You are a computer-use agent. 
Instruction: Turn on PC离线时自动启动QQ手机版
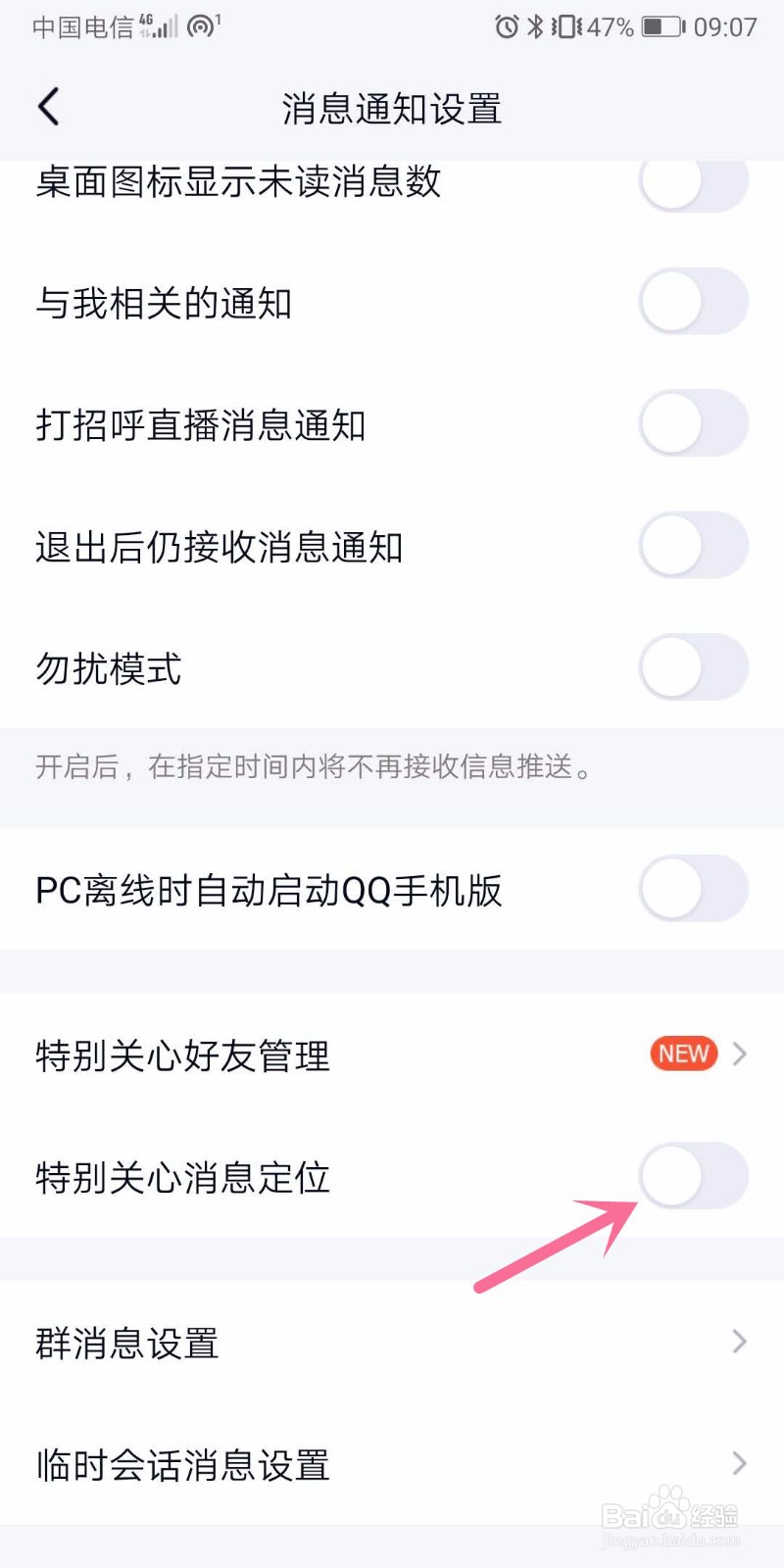point(694,887)
